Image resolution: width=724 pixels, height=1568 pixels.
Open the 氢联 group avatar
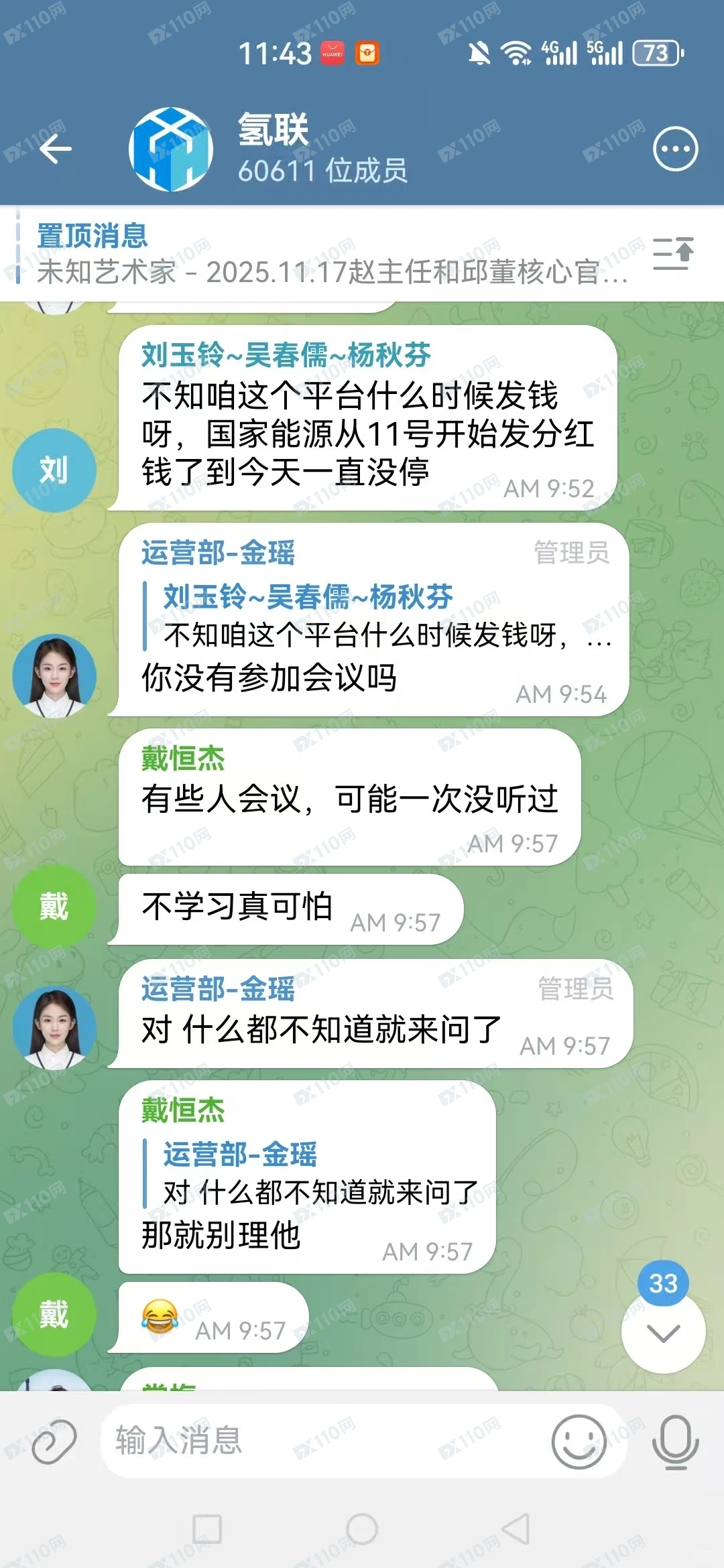[171, 149]
